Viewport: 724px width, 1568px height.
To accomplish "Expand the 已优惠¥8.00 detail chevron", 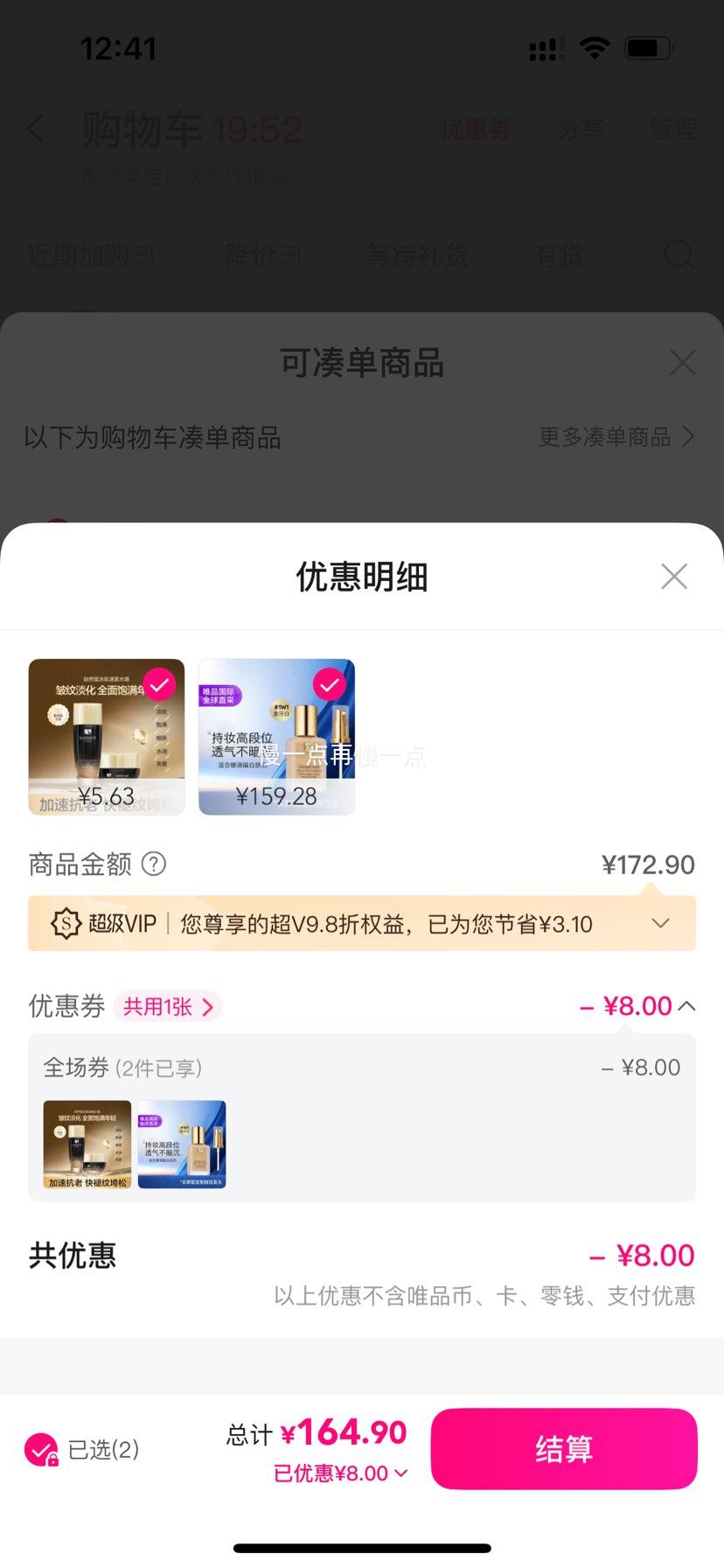I will (x=399, y=1473).
